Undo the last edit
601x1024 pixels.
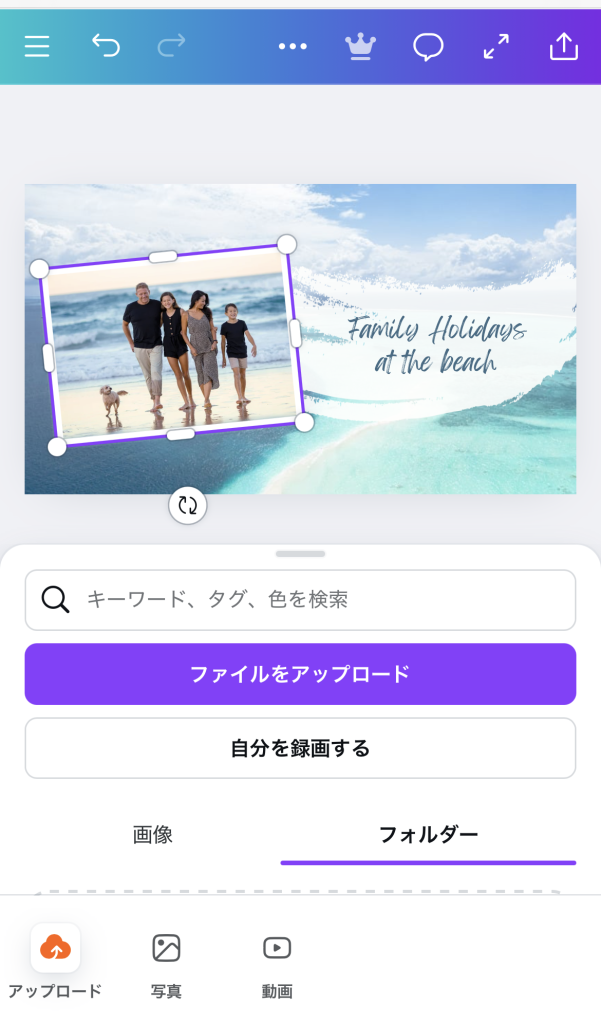(x=105, y=46)
